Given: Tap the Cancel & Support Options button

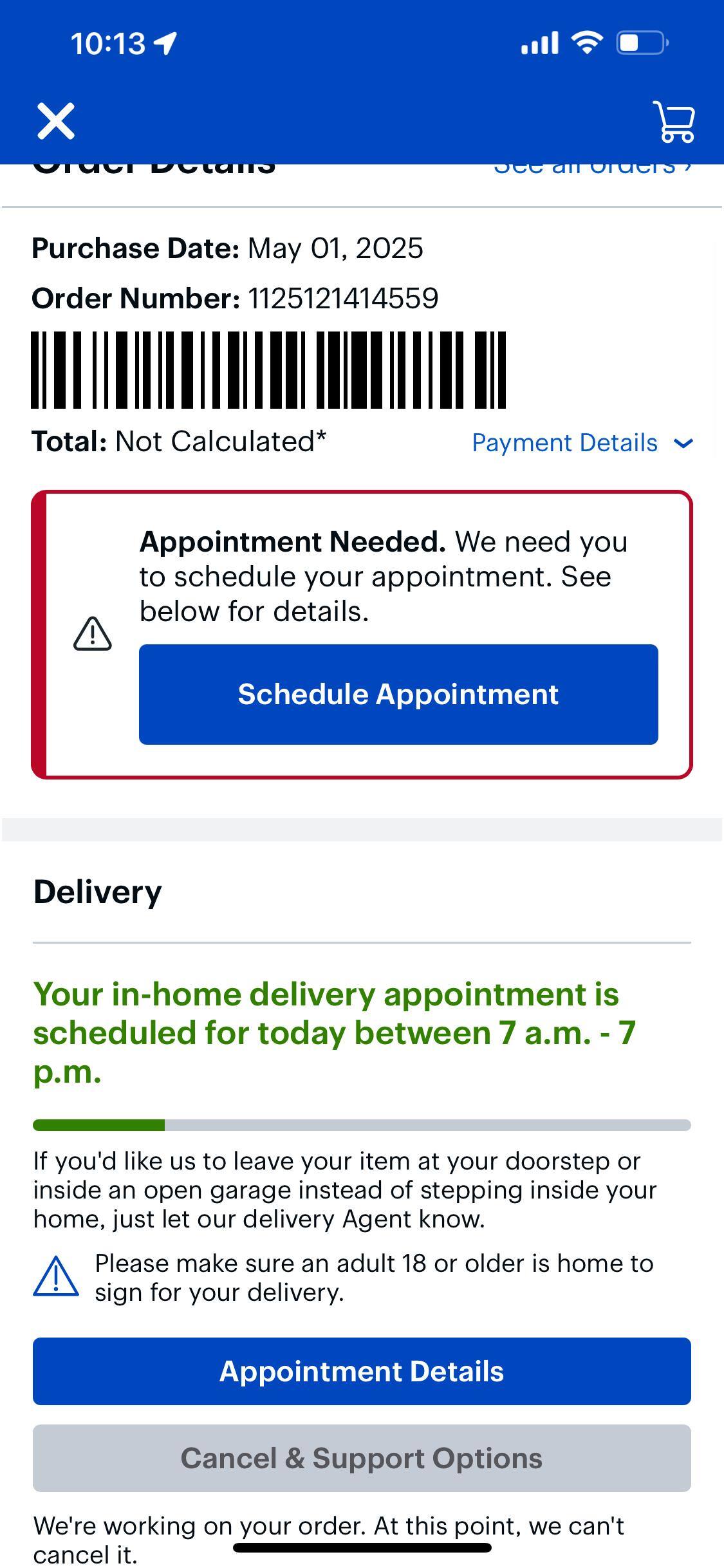Looking at the screenshot, I should (x=362, y=1458).
